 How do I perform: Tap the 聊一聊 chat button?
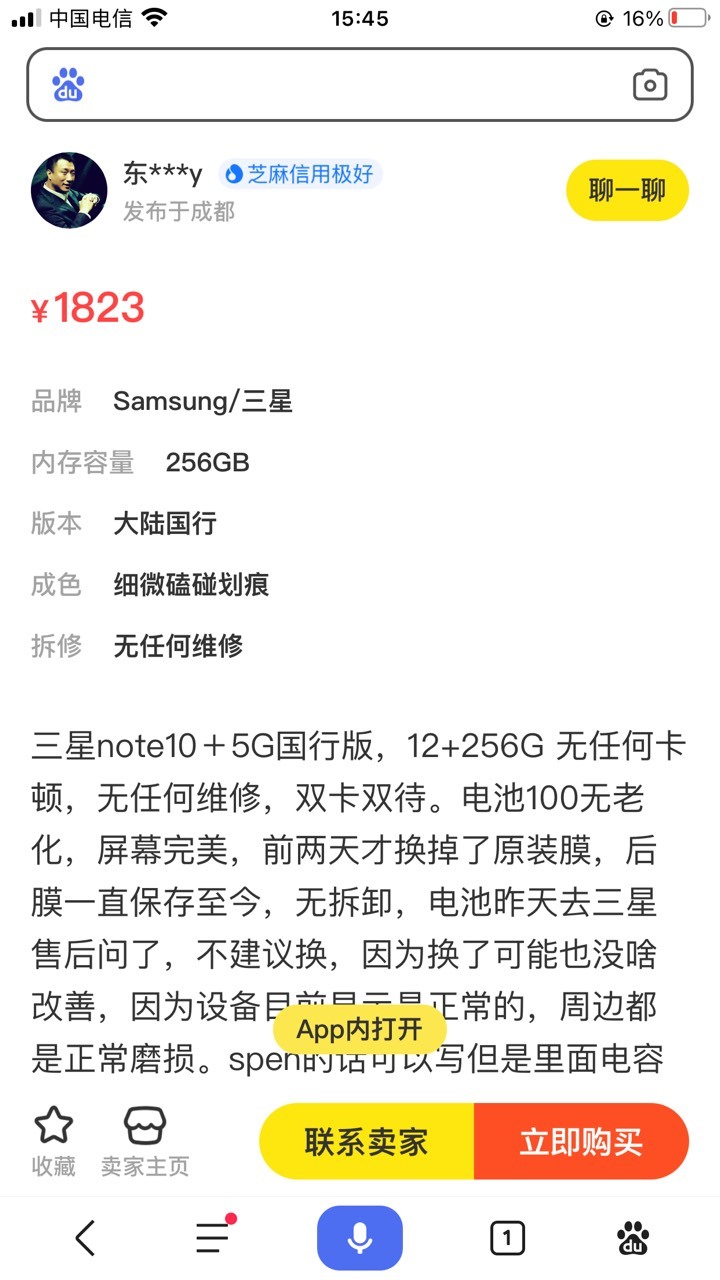tap(627, 190)
